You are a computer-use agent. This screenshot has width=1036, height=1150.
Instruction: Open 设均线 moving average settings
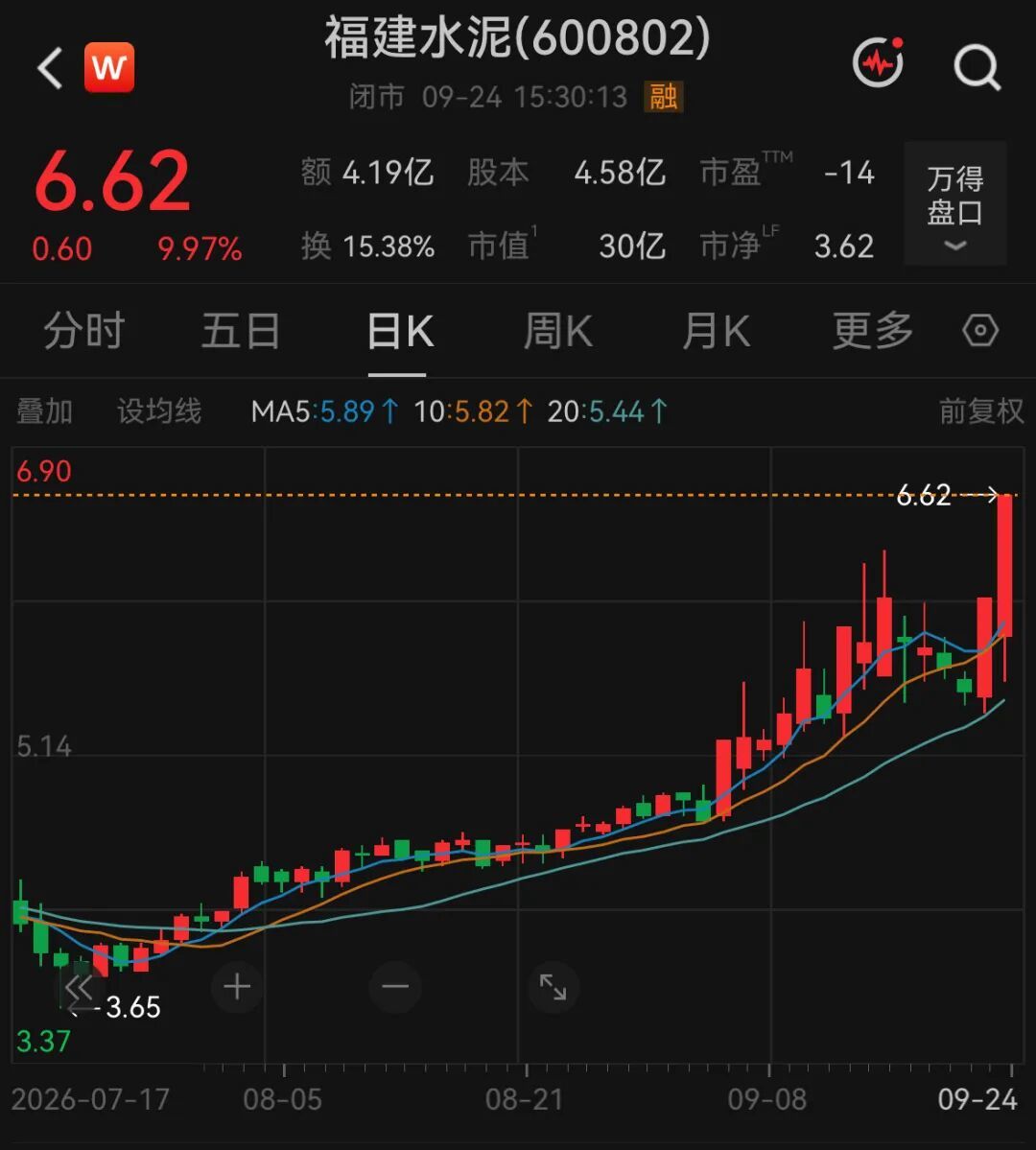159,411
